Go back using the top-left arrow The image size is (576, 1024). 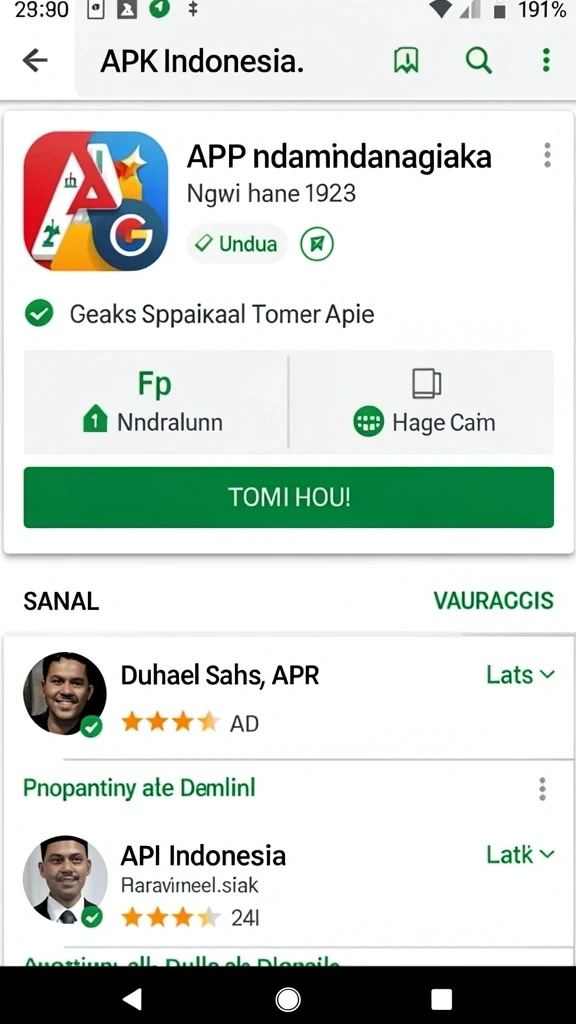coord(35,61)
